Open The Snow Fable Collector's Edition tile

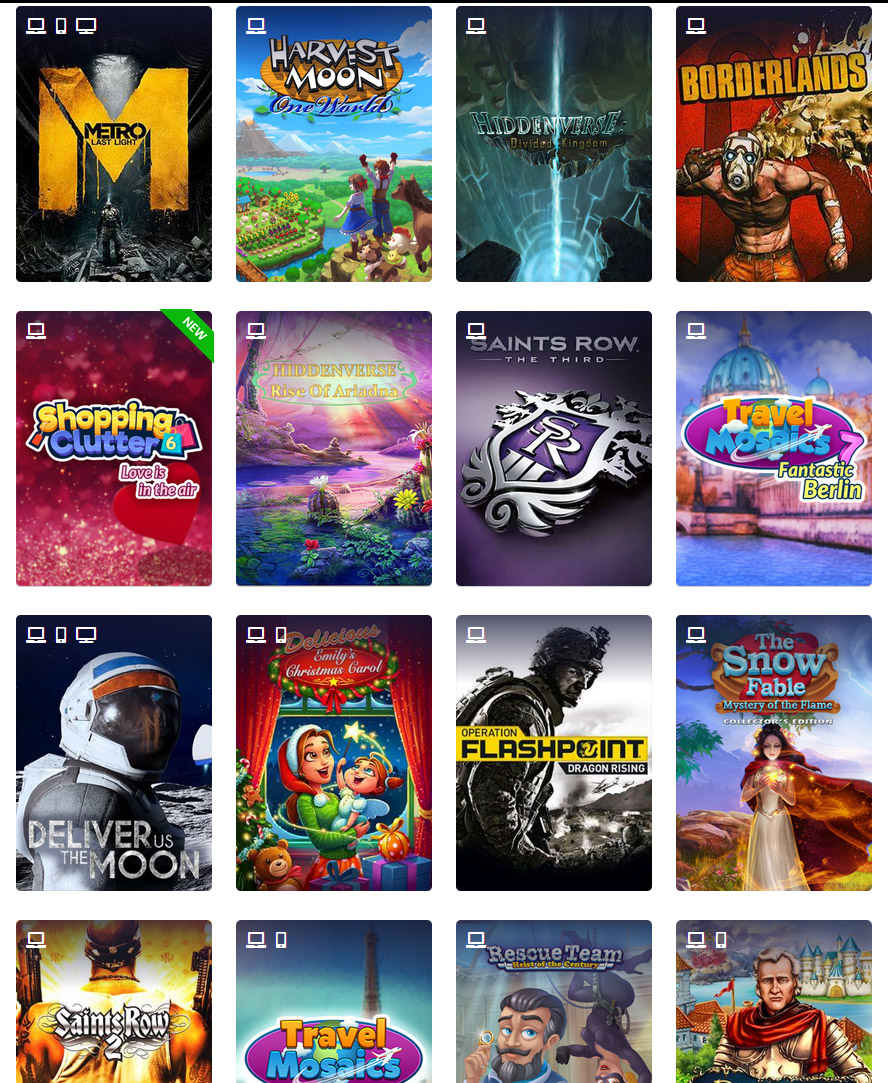pyautogui.click(x=773, y=752)
